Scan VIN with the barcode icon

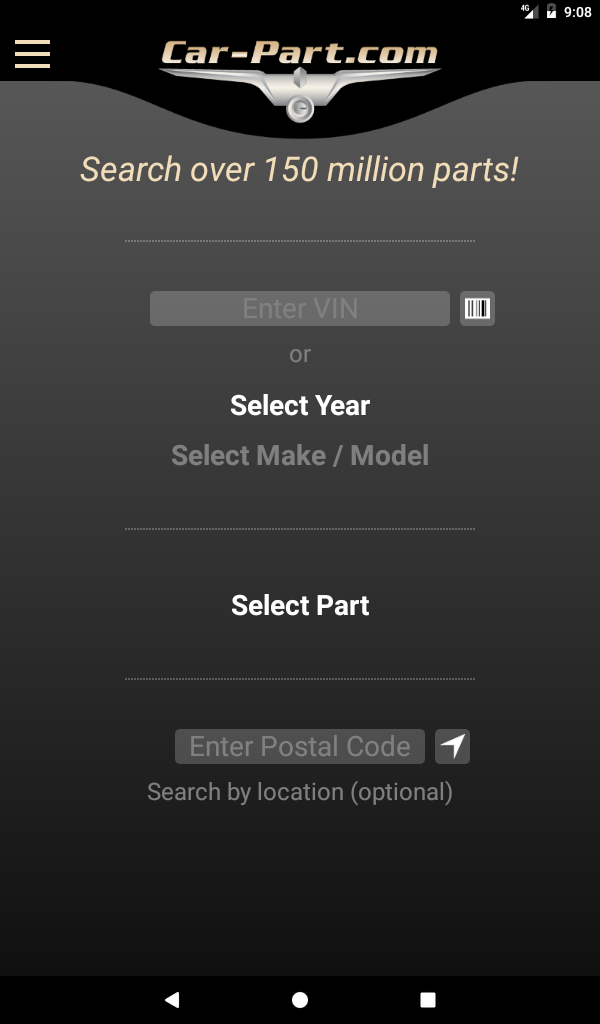click(477, 308)
